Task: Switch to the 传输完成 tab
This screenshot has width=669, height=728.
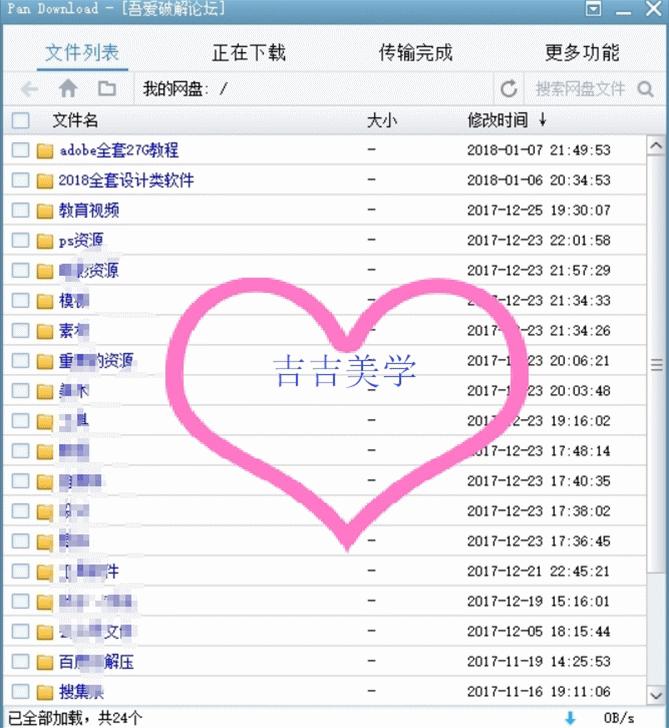Action: [415, 53]
